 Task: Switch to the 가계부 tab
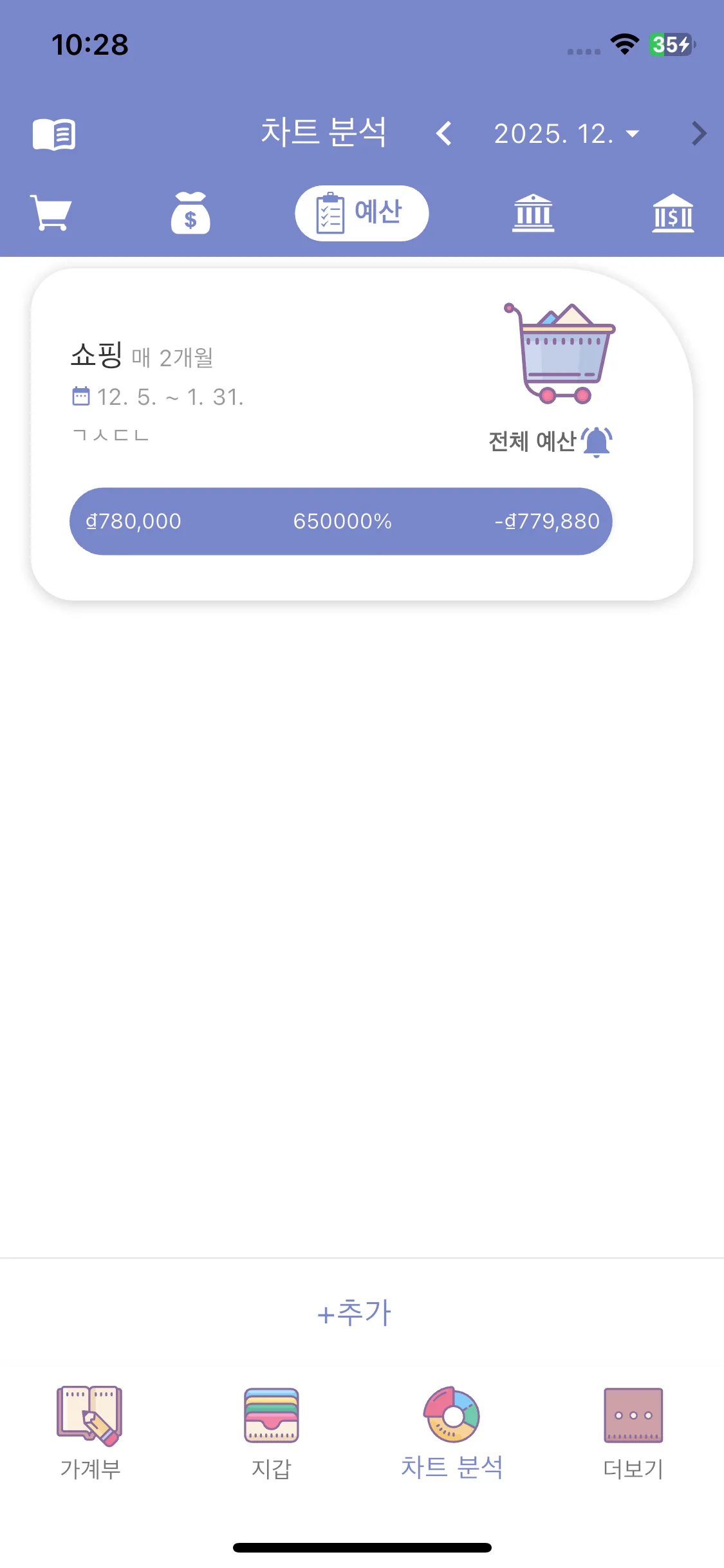90,1433
